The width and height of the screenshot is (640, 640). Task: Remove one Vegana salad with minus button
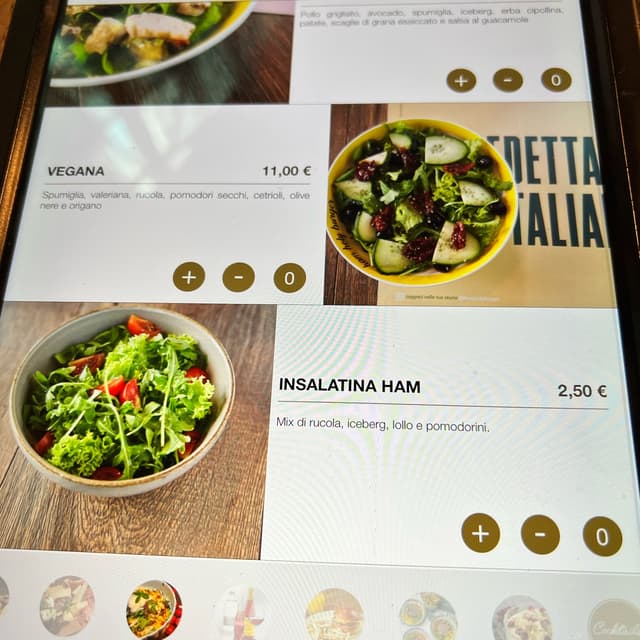(x=238, y=277)
